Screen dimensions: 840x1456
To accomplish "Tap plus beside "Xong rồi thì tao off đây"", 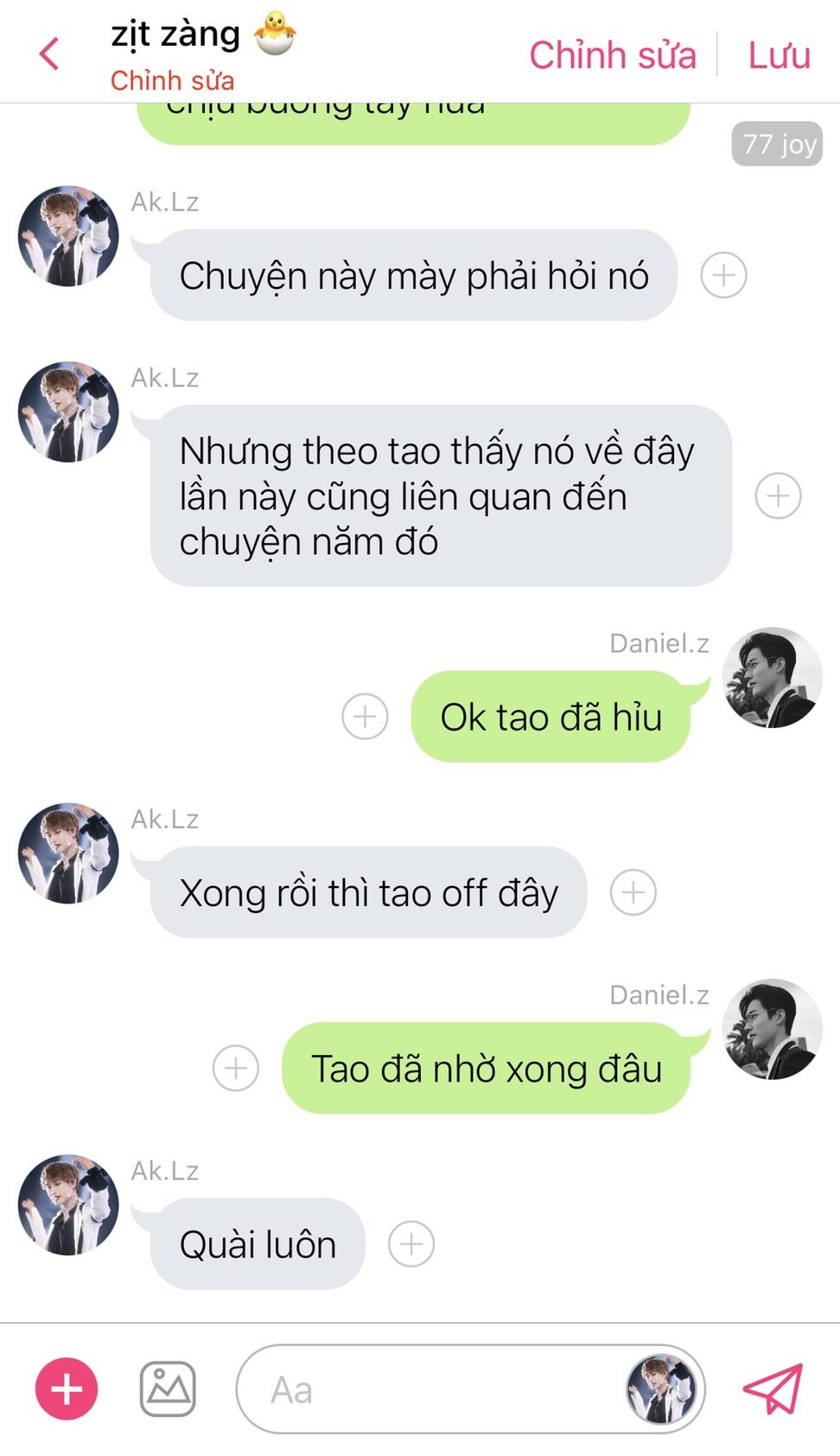I will point(633,892).
